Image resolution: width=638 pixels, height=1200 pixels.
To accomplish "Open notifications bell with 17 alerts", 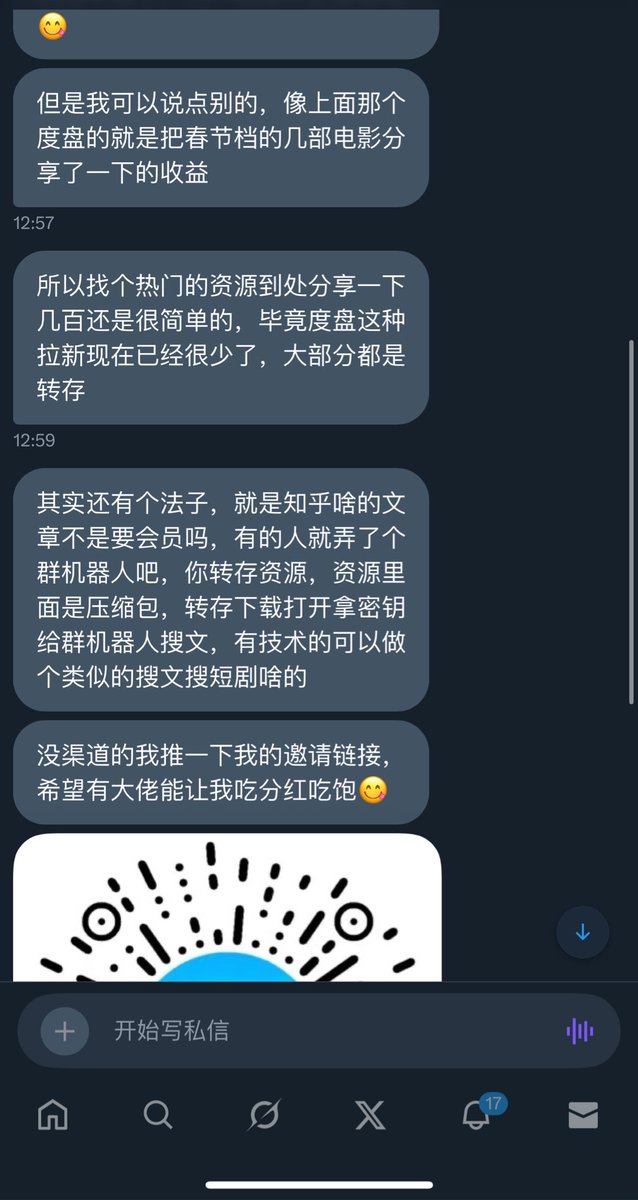I will (x=477, y=1114).
